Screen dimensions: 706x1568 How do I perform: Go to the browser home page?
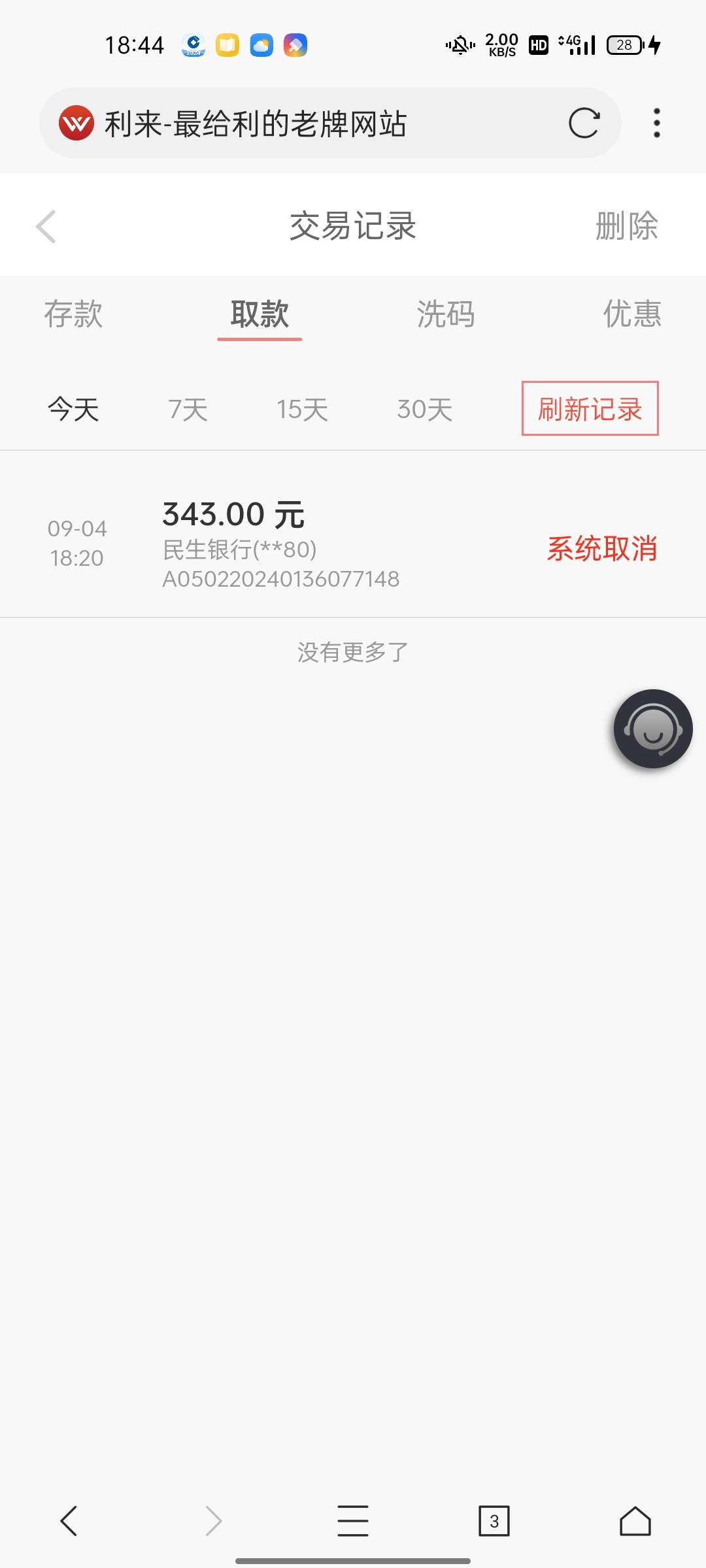point(635,1521)
